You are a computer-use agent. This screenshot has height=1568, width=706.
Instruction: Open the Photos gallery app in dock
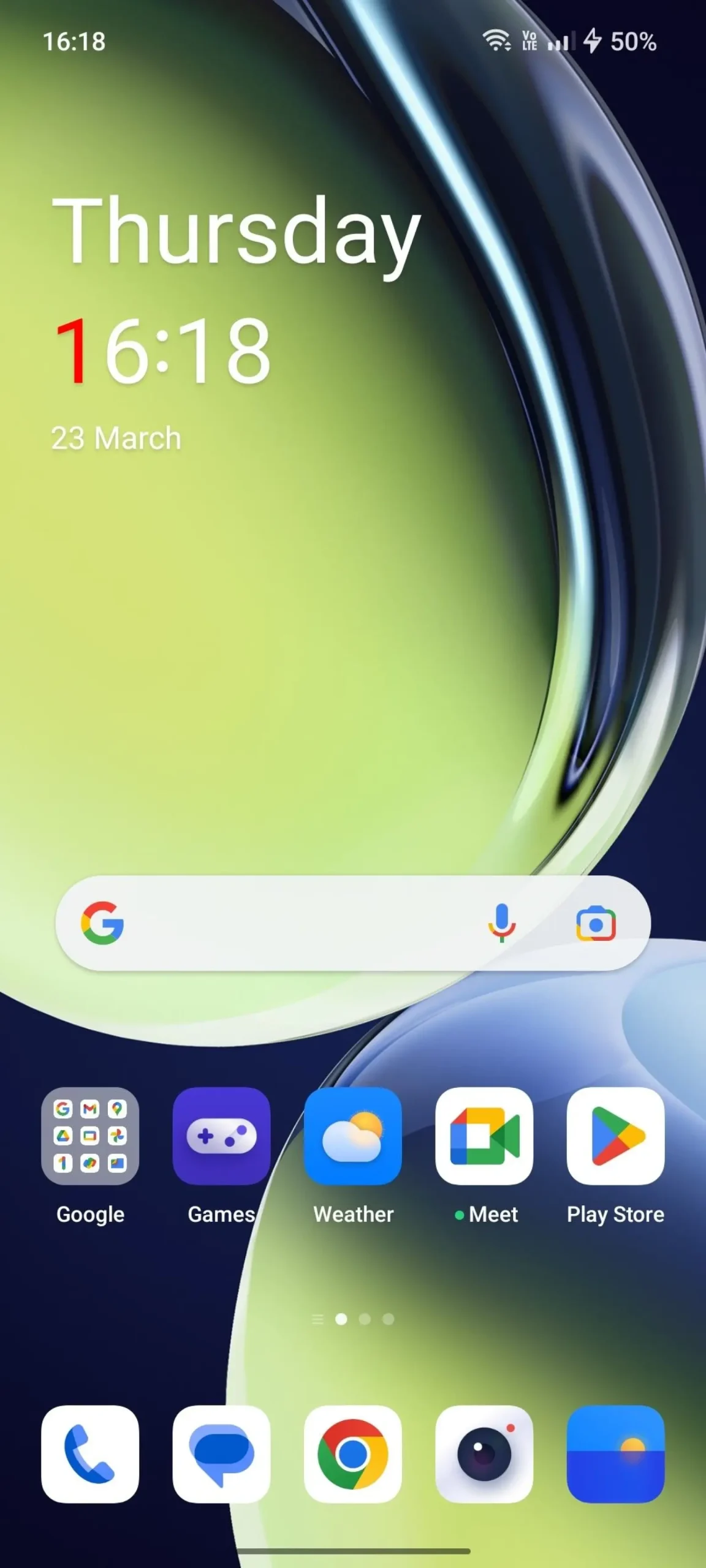[x=615, y=1454]
